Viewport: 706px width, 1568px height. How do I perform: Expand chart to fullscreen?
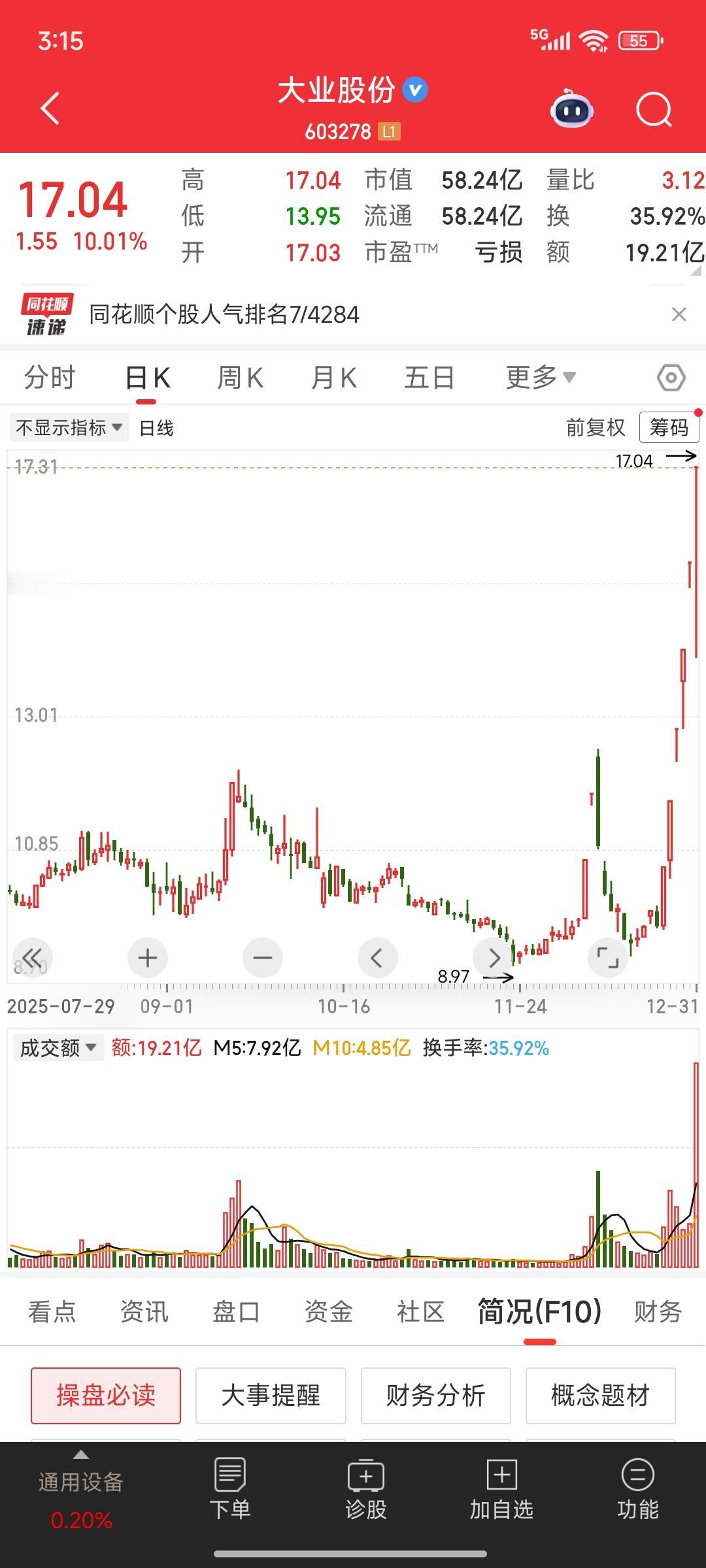[x=608, y=958]
